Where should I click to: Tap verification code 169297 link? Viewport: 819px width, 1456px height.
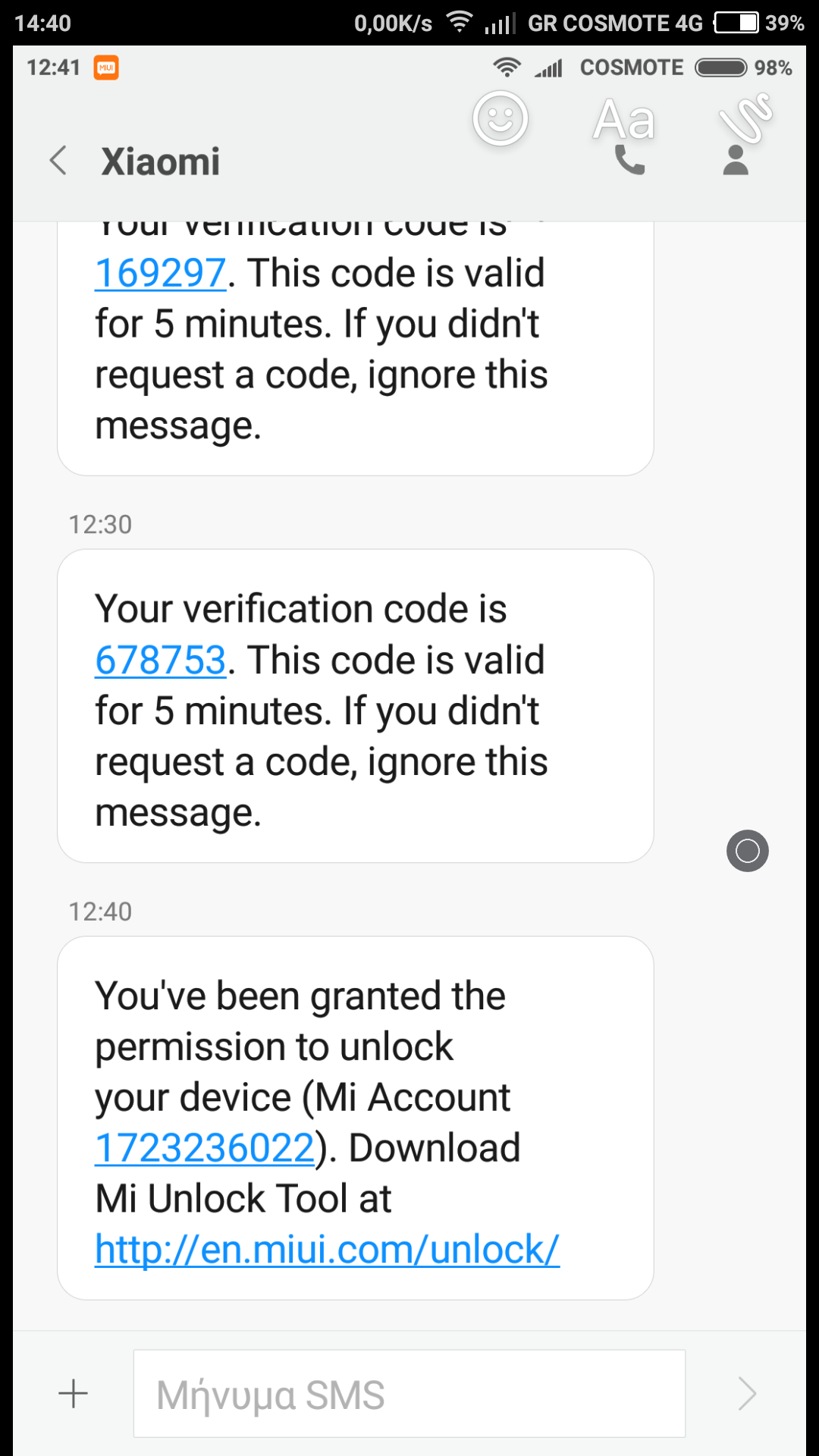[x=161, y=273]
